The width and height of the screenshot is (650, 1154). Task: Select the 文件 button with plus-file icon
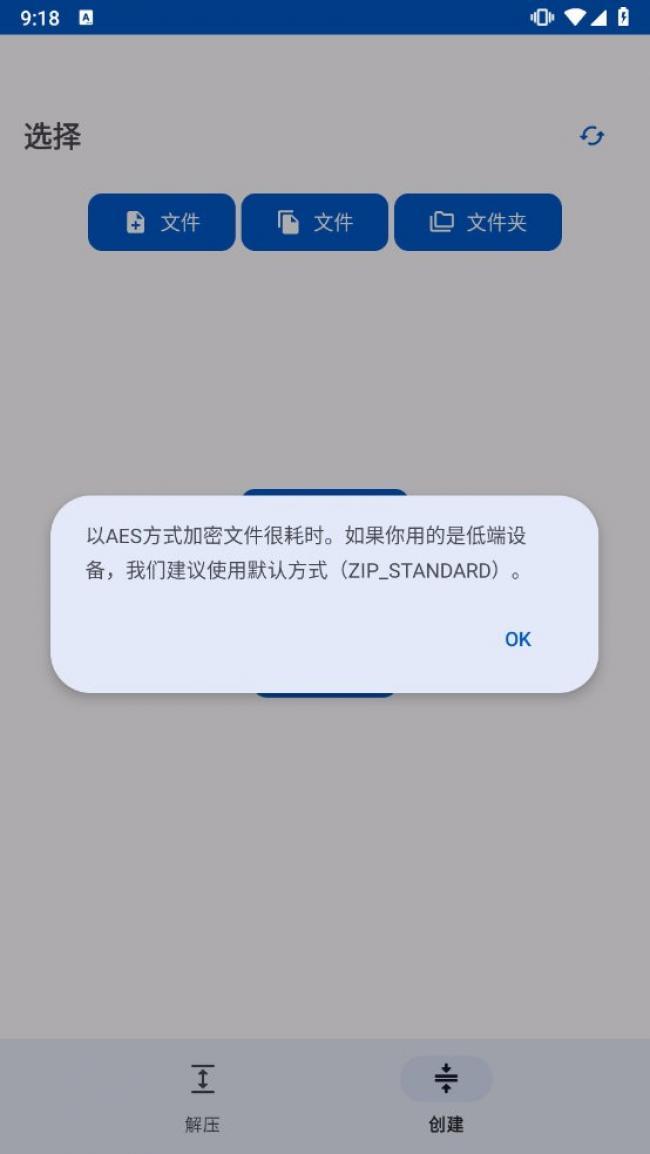coord(162,222)
